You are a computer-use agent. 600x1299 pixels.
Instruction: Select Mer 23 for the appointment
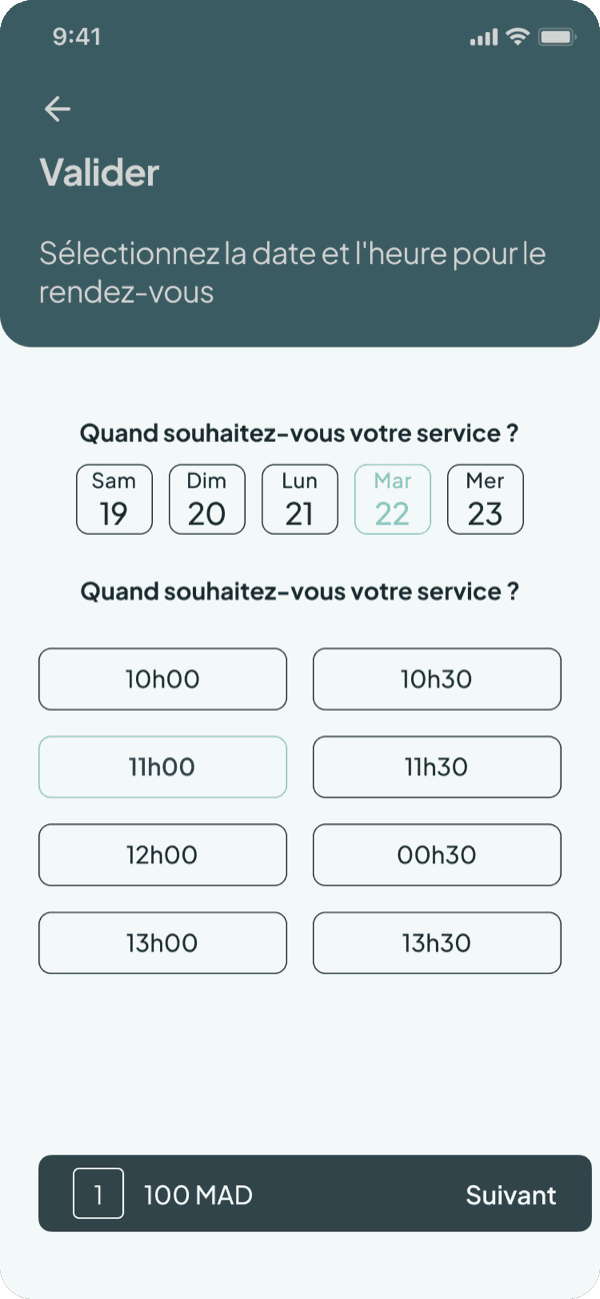coord(485,499)
